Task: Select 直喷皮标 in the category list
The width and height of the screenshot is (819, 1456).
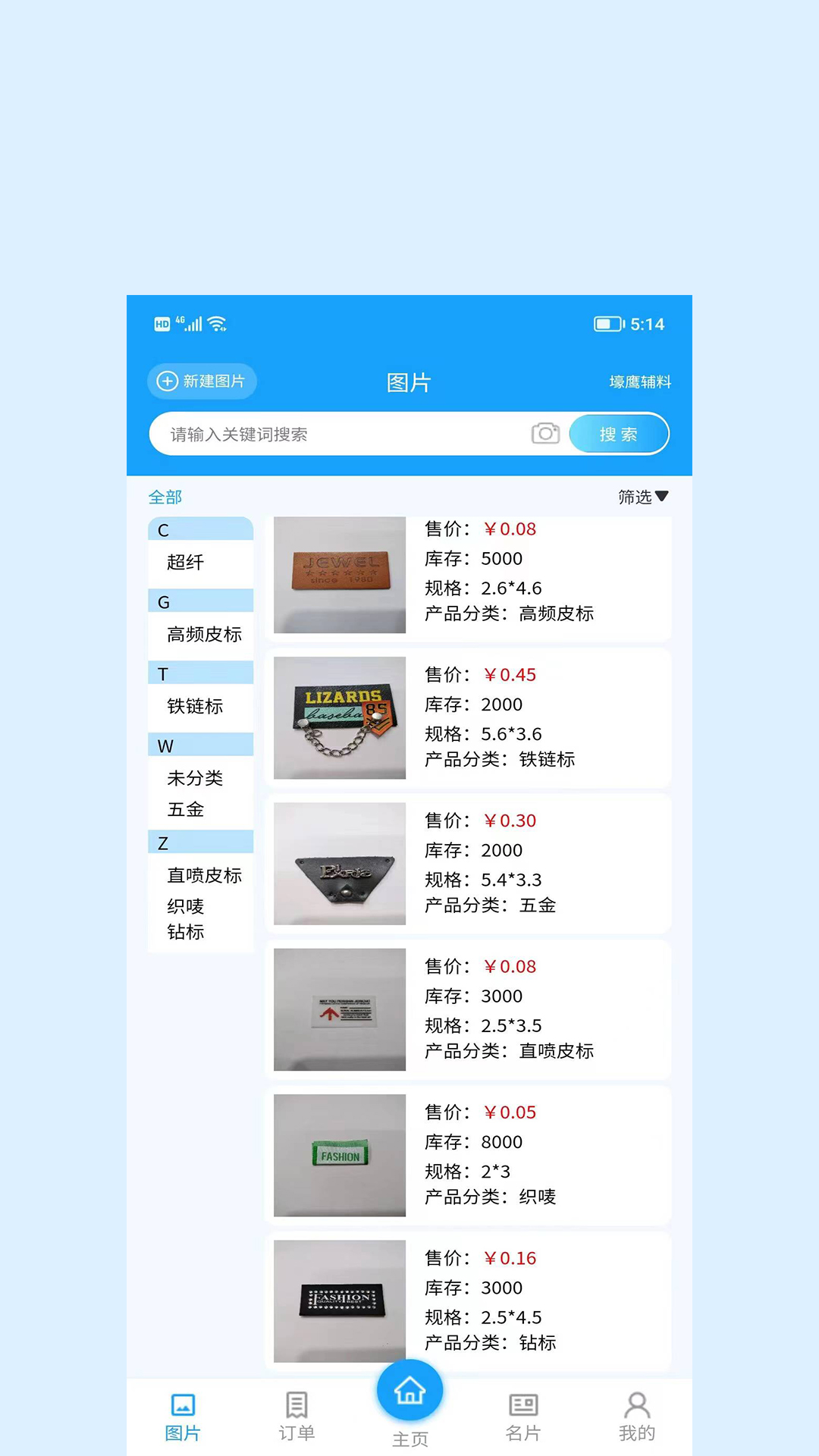Action: point(204,875)
